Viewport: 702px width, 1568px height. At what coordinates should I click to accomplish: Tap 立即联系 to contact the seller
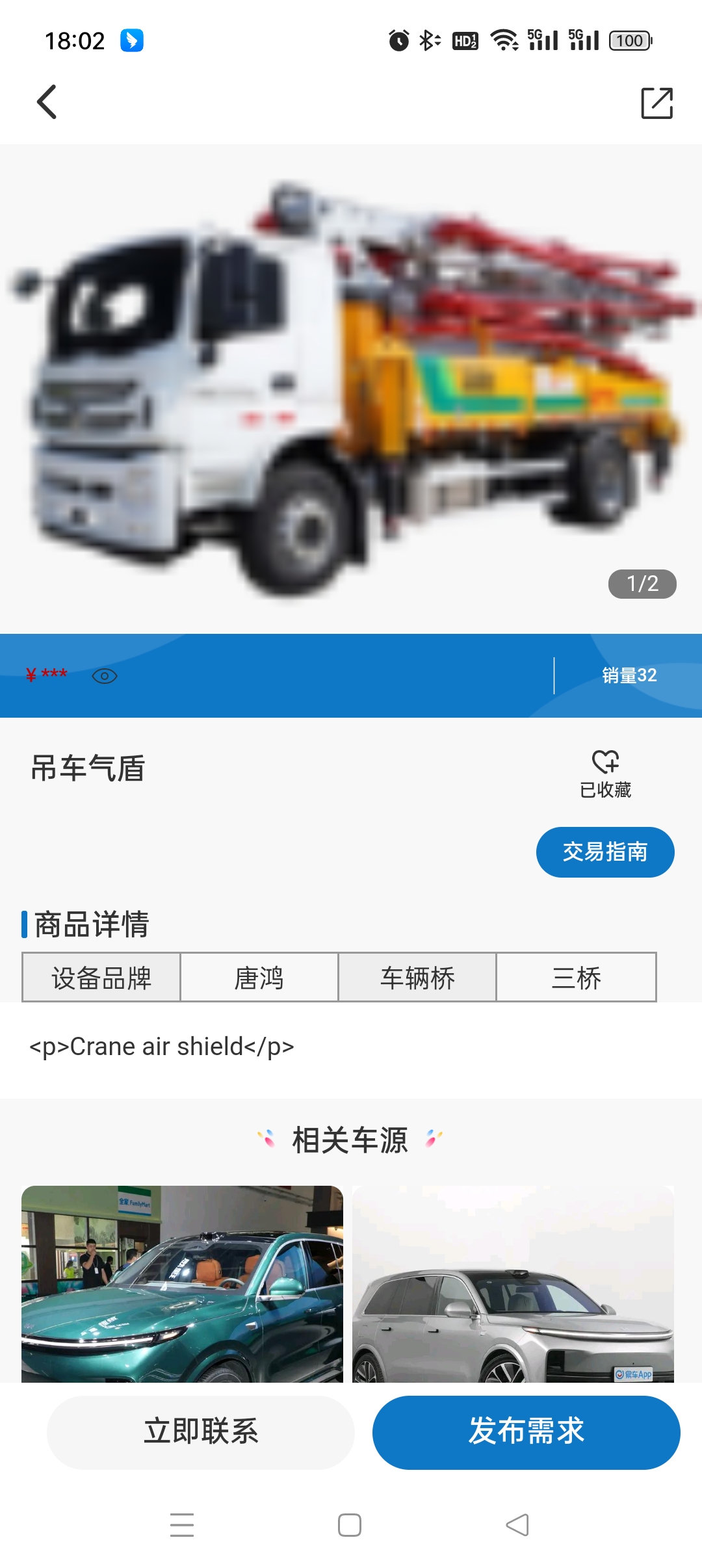pyautogui.click(x=201, y=1432)
